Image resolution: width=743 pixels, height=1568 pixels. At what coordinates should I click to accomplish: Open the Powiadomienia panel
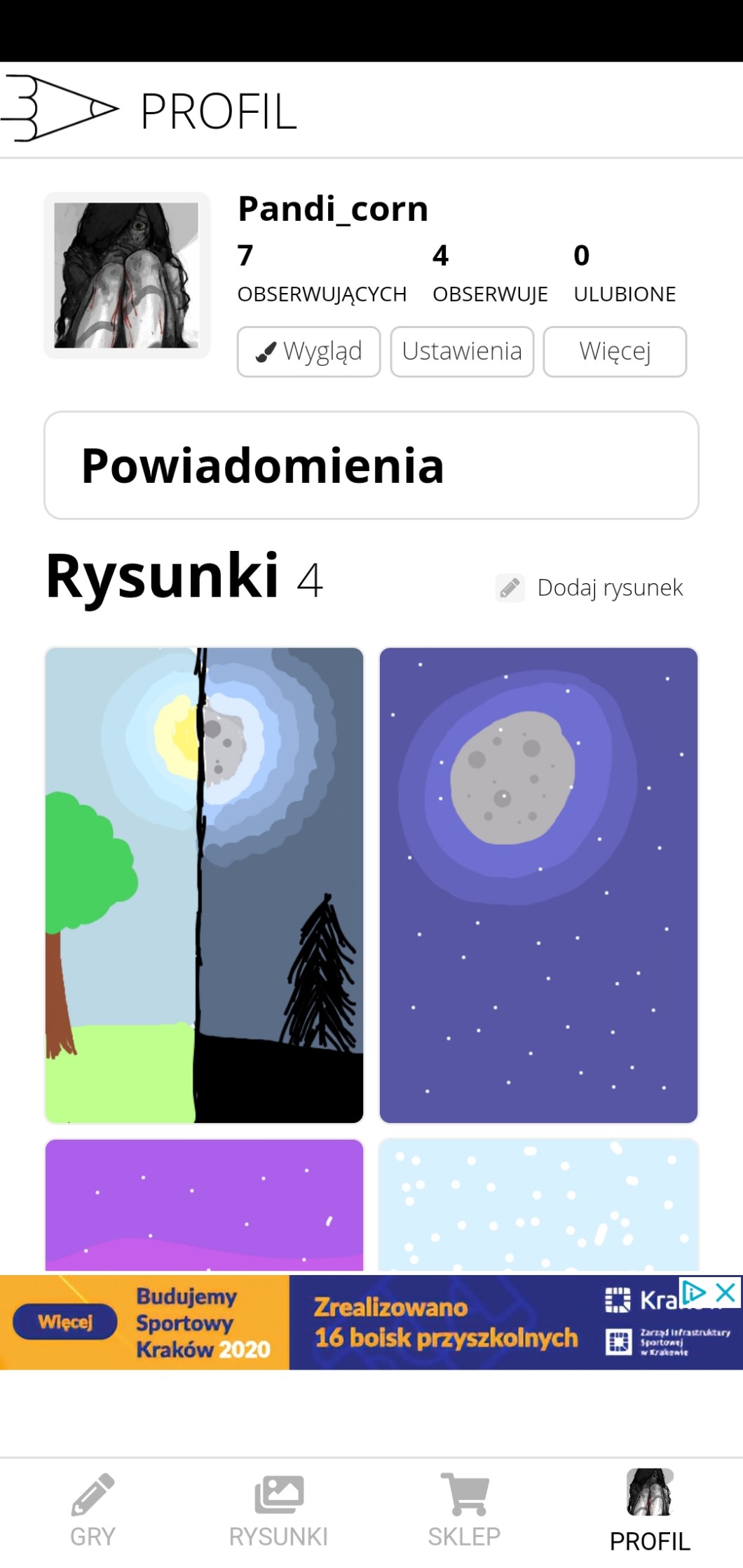point(371,465)
